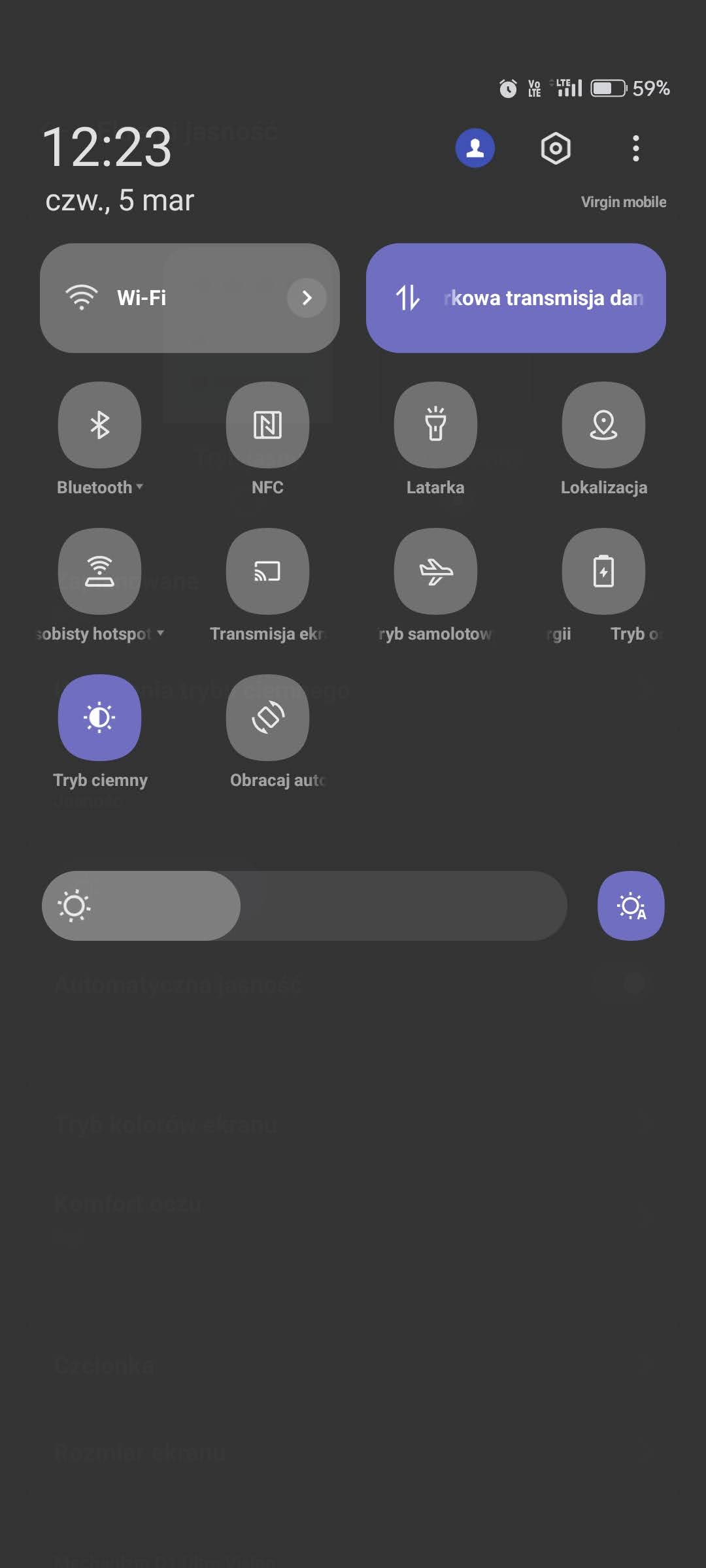Viewport: 706px width, 1568px height.
Task: Enable NFC
Action: 267,425
